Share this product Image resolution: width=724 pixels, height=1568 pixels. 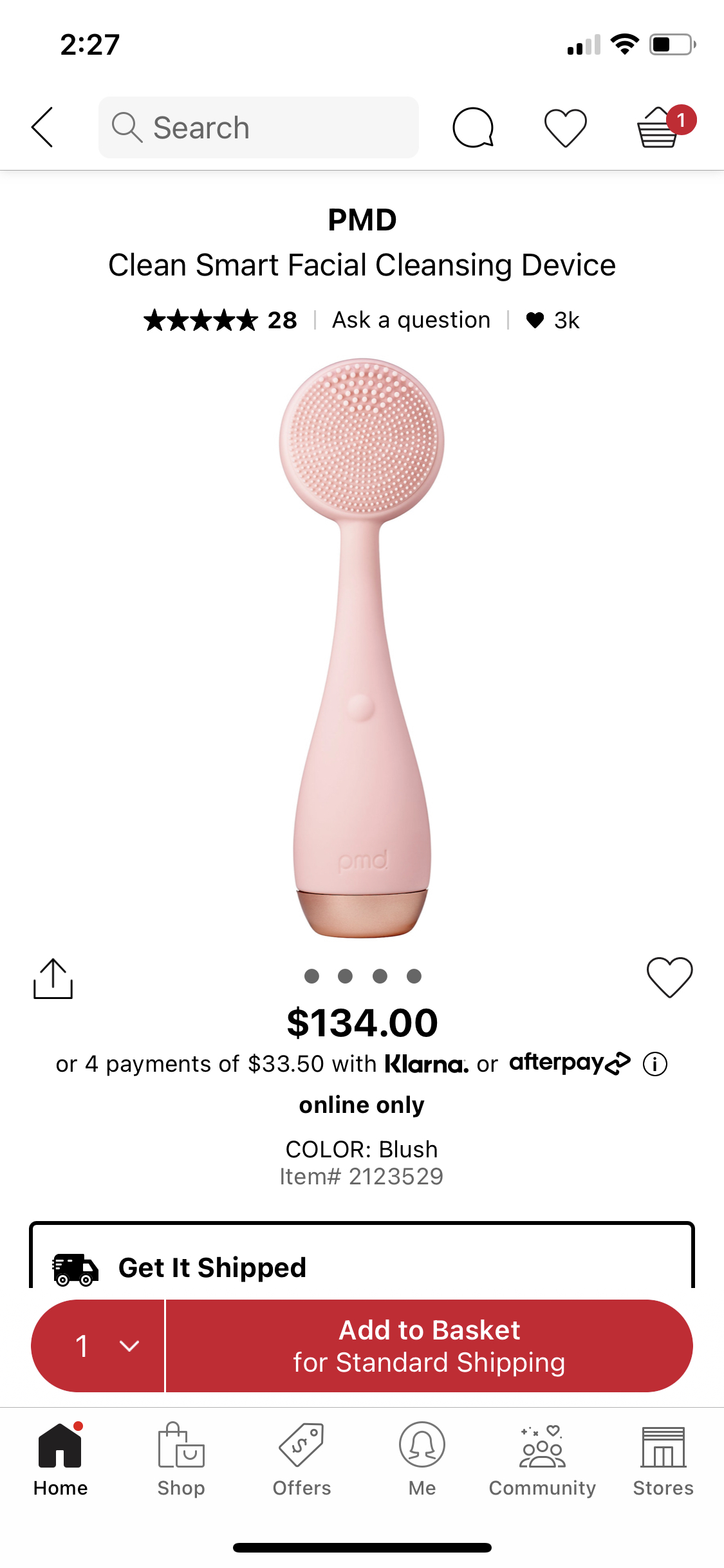tap(53, 978)
